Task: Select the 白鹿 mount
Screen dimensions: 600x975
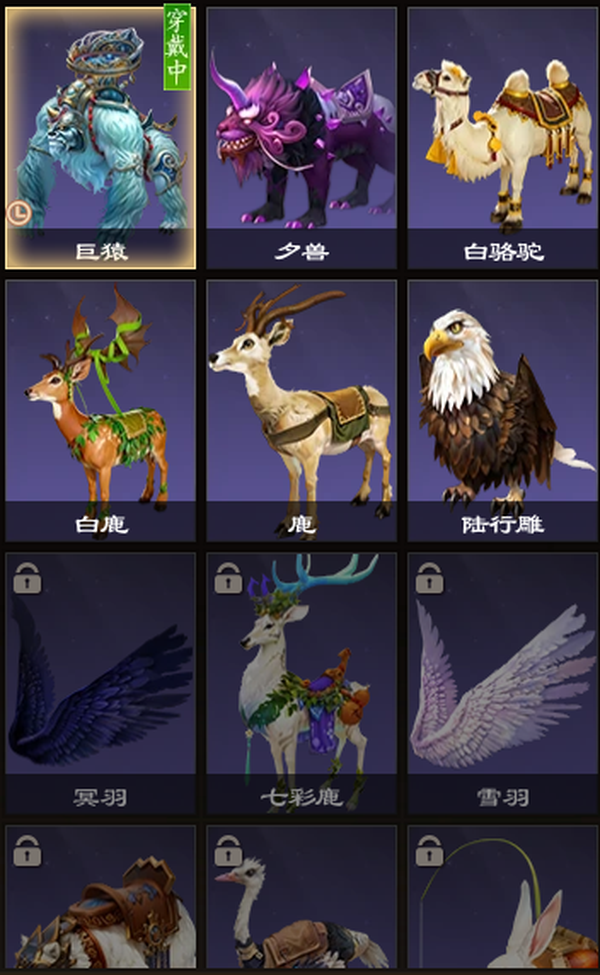Action: (101, 410)
